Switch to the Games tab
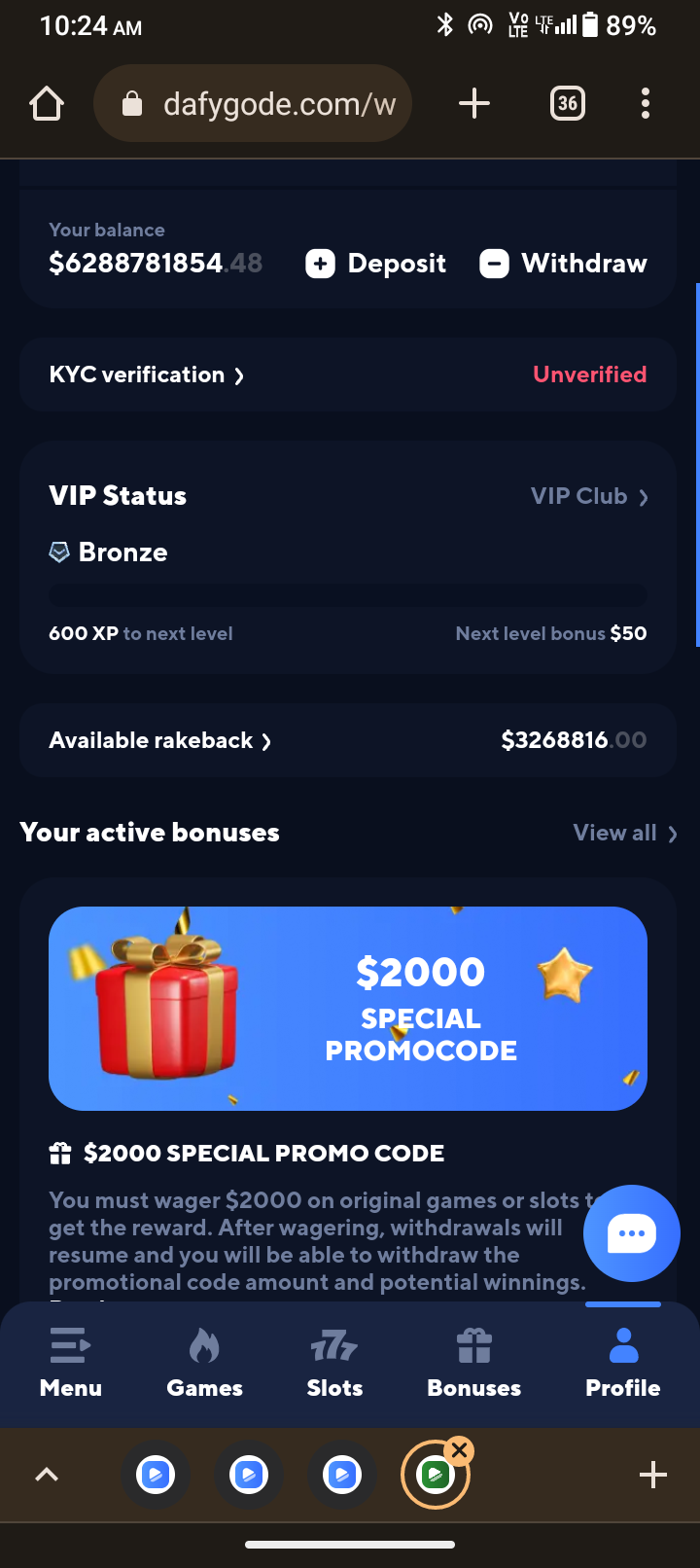This screenshot has width=700, height=1568. [x=204, y=1364]
